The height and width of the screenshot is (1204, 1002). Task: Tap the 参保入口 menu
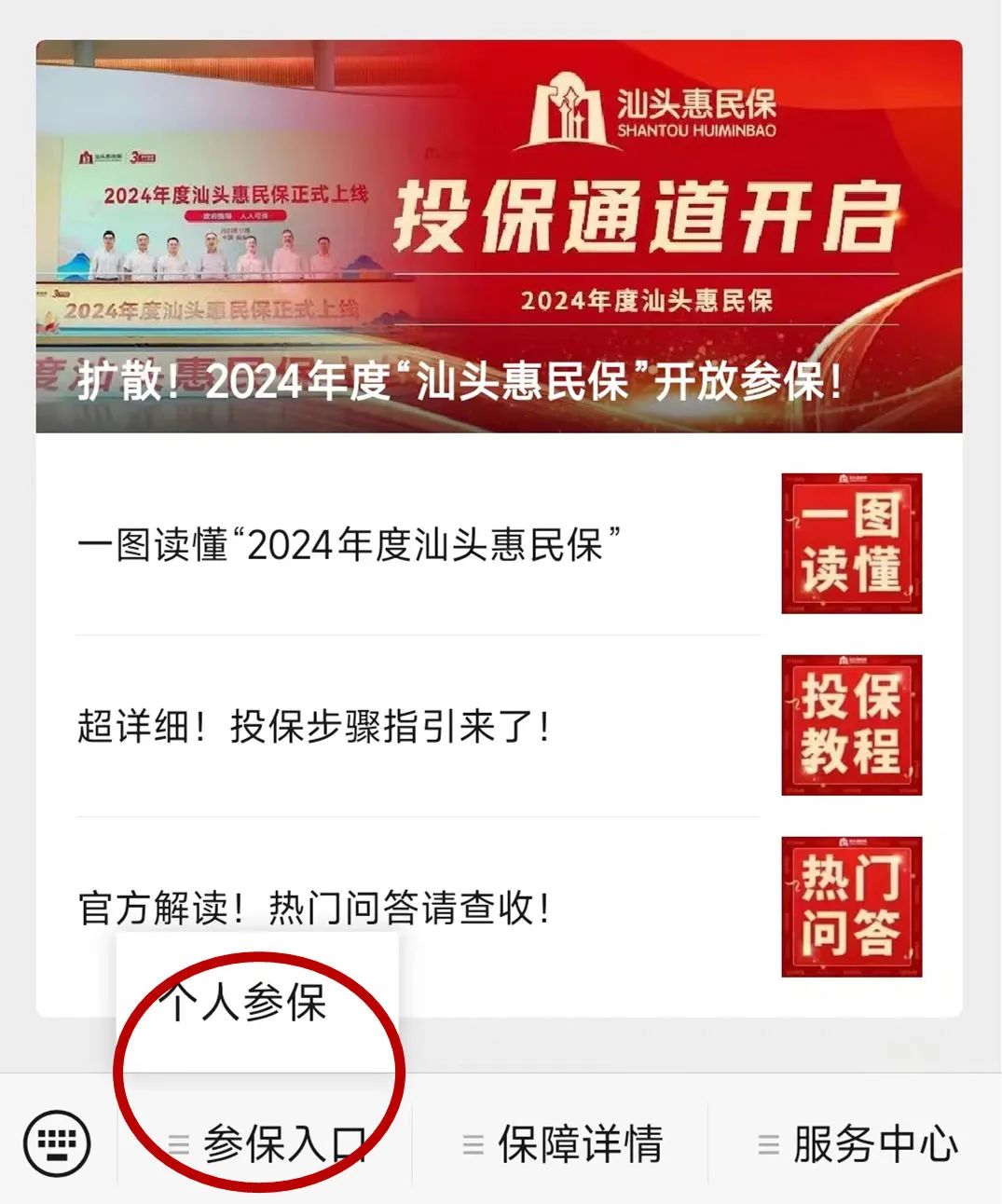[x=268, y=1144]
